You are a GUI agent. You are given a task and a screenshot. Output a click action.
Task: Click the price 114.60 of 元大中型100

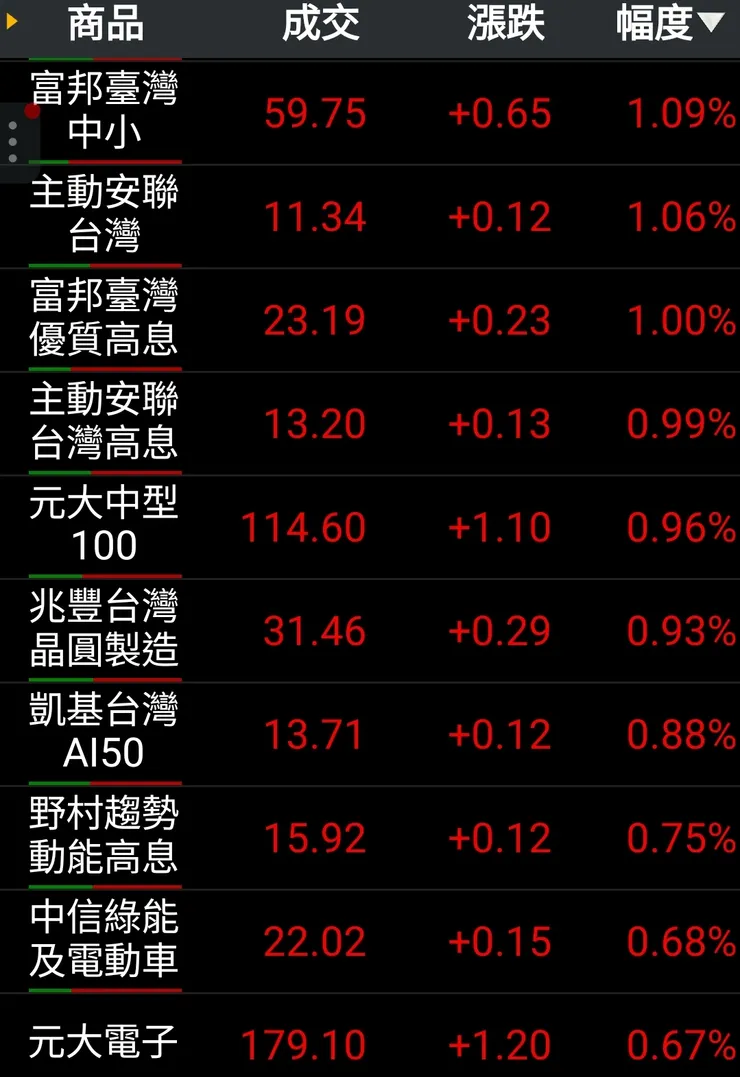click(302, 527)
